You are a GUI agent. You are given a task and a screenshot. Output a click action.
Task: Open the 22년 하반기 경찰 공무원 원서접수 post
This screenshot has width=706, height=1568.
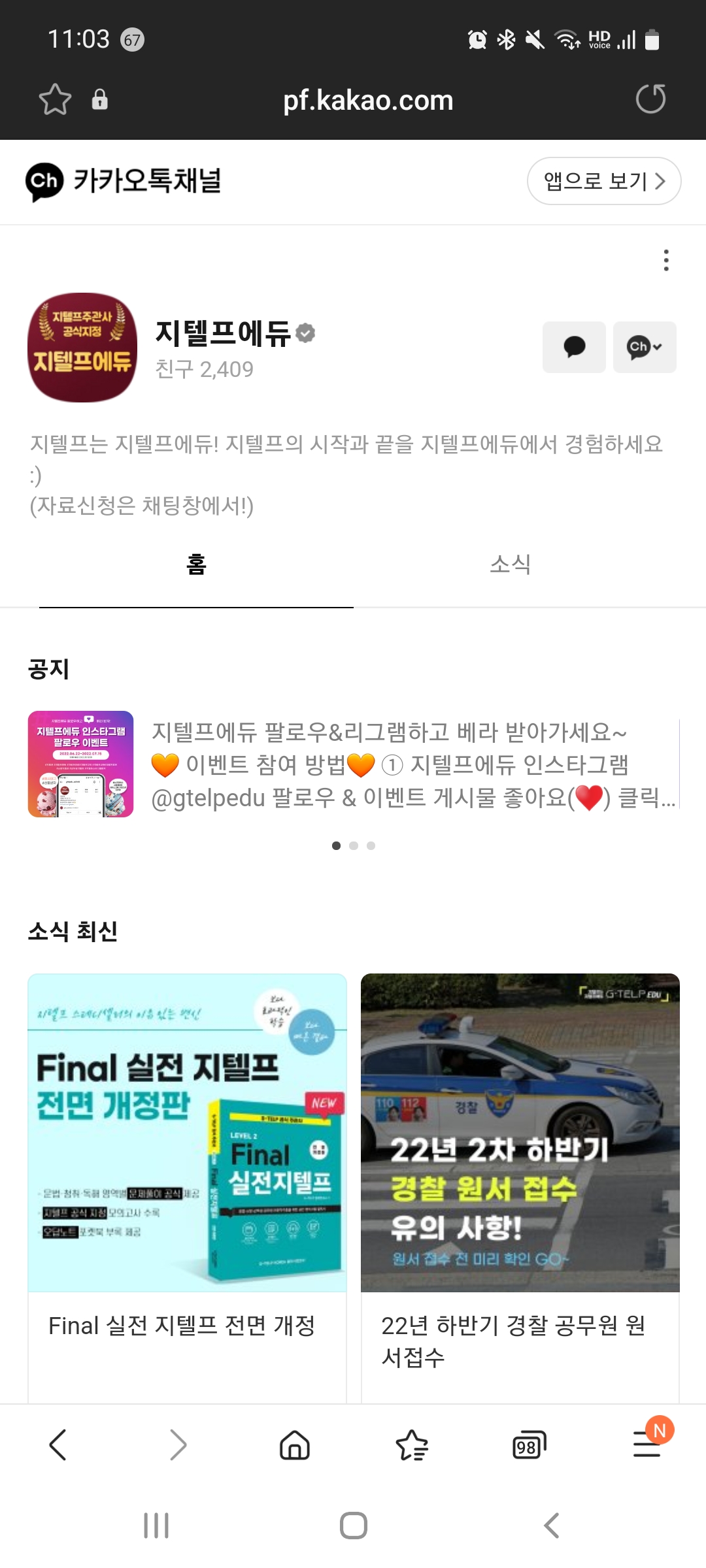pyautogui.click(x=520, y=1176)
